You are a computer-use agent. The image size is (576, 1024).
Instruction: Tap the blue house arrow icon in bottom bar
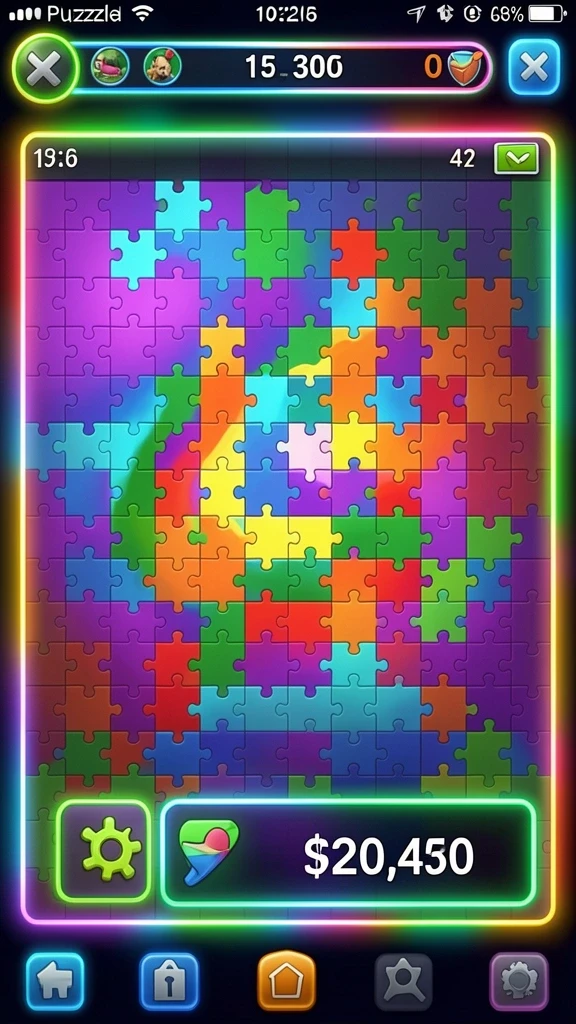(x=55, y=982)
